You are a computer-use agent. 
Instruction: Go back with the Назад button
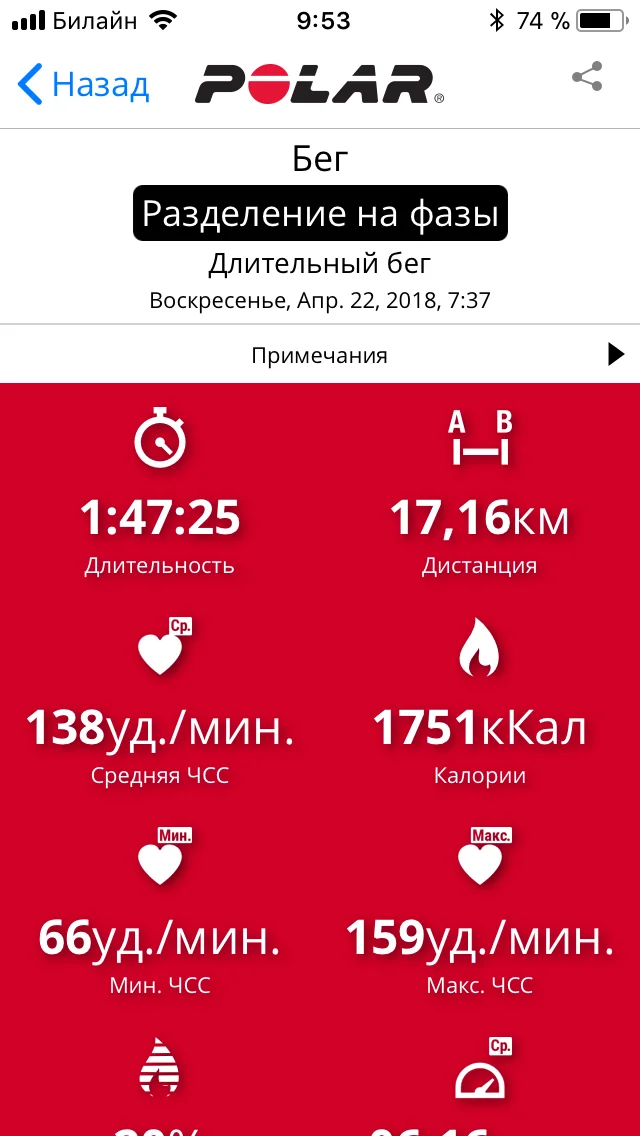point(83,84)
